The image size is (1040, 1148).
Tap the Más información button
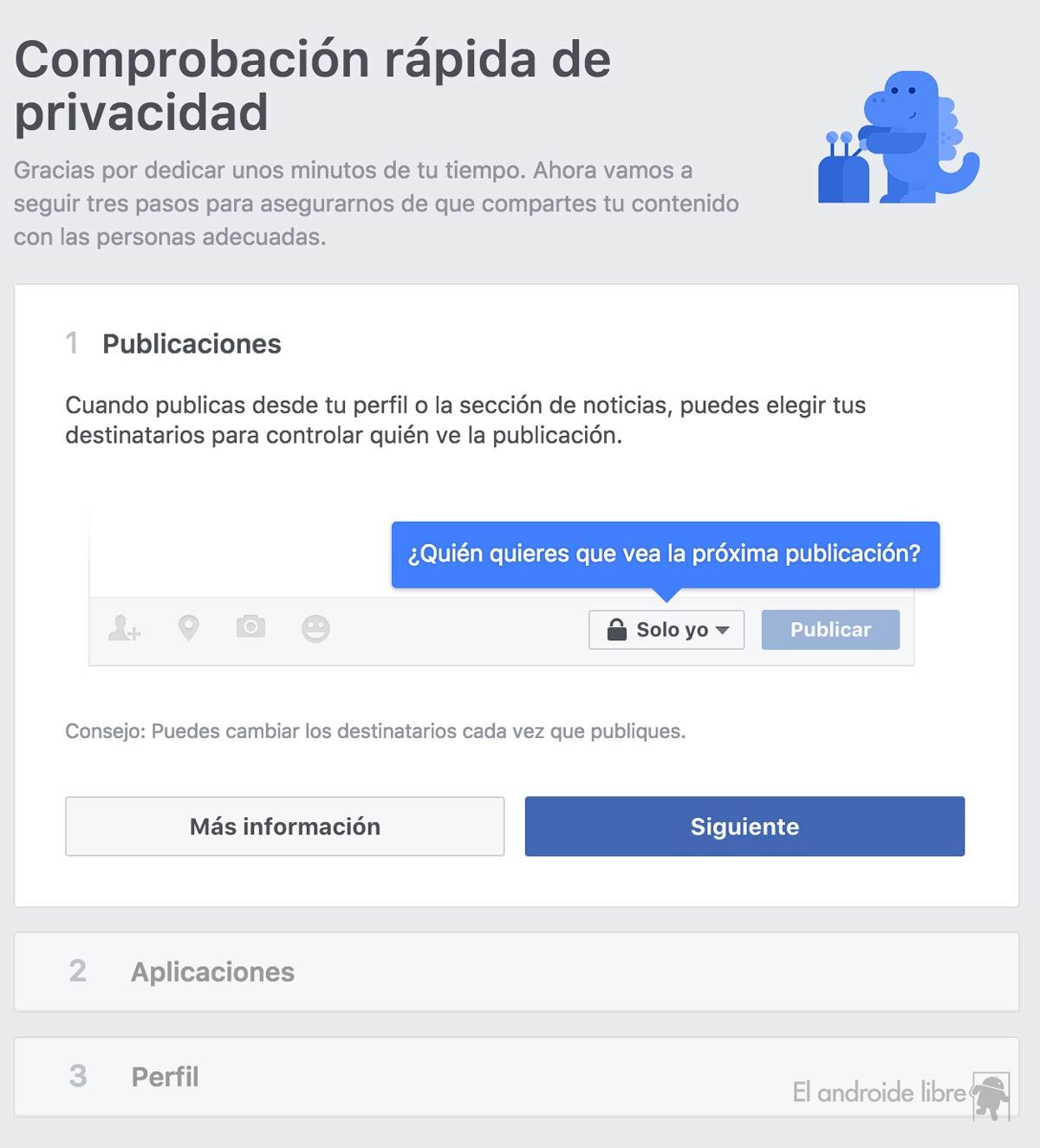click(284, 827)
